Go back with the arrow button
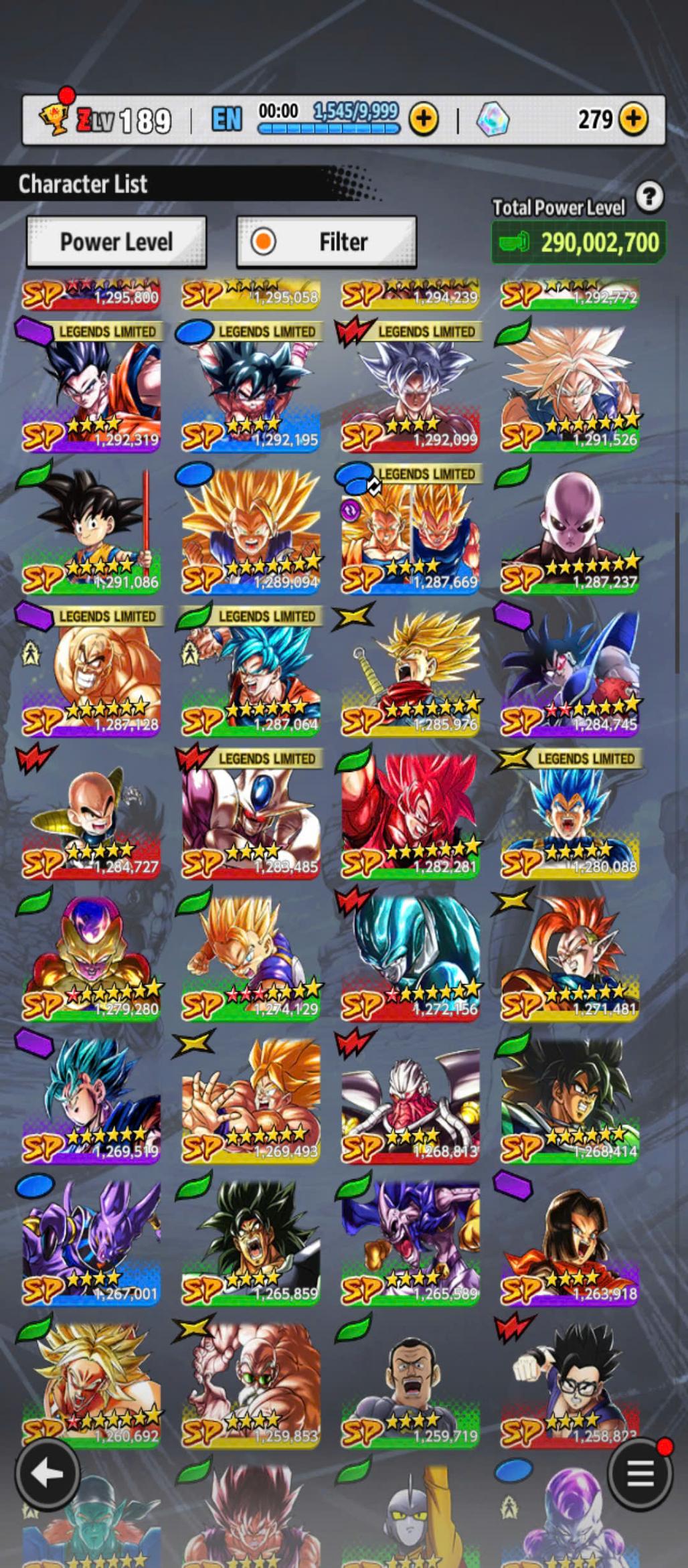The image size is (688, 1568). point(48,1472)
